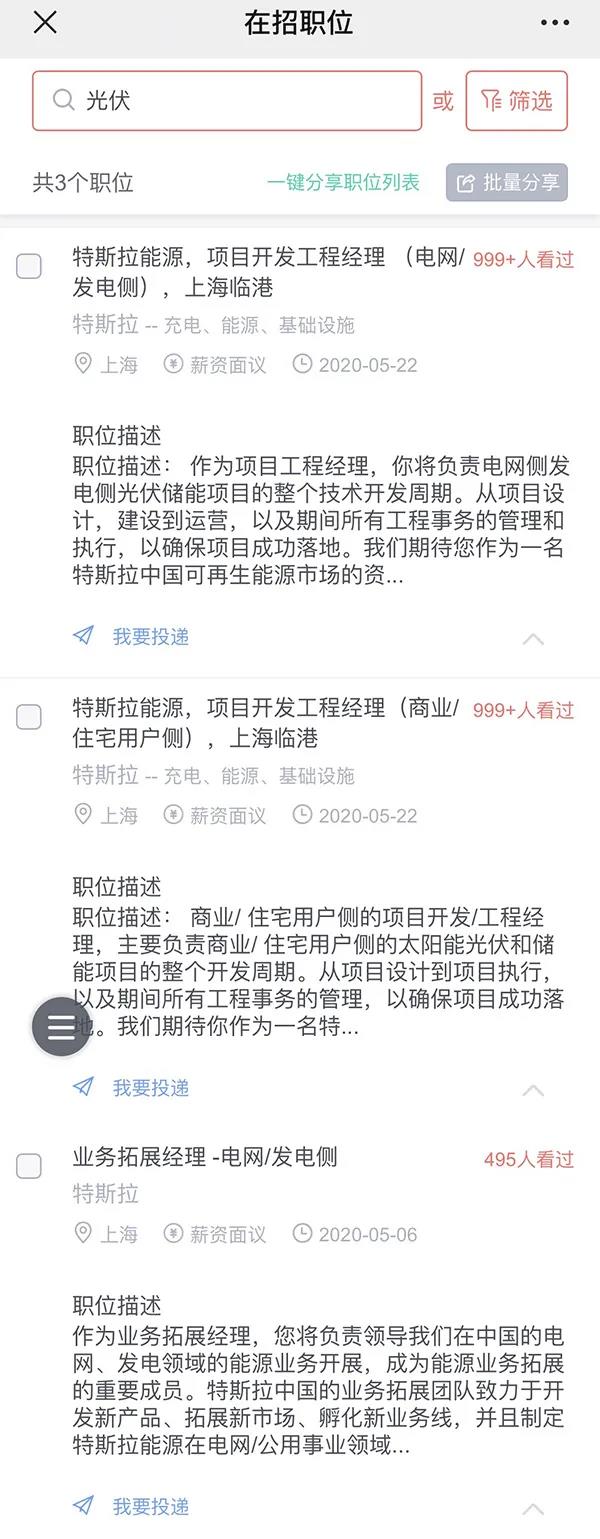The height and width of the screenshot is (1539, 600).
Task: Apply via 我要投递 for 电网/发电侧 项目开发工程经理
Action: pos(132,636)
